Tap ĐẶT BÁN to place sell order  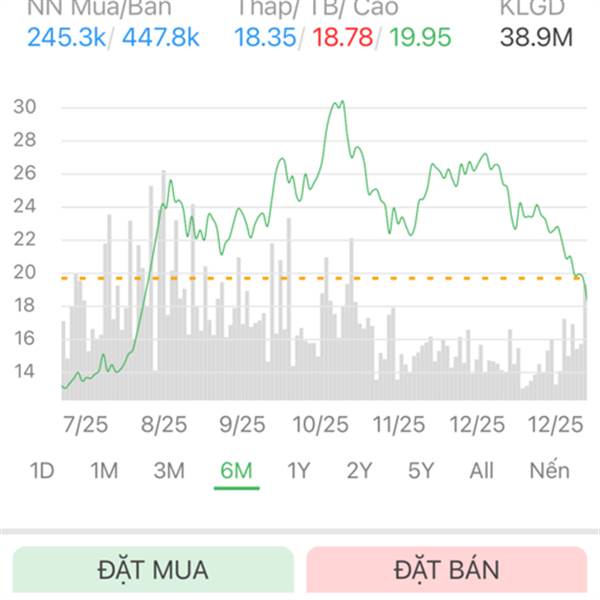click(446, 570)
